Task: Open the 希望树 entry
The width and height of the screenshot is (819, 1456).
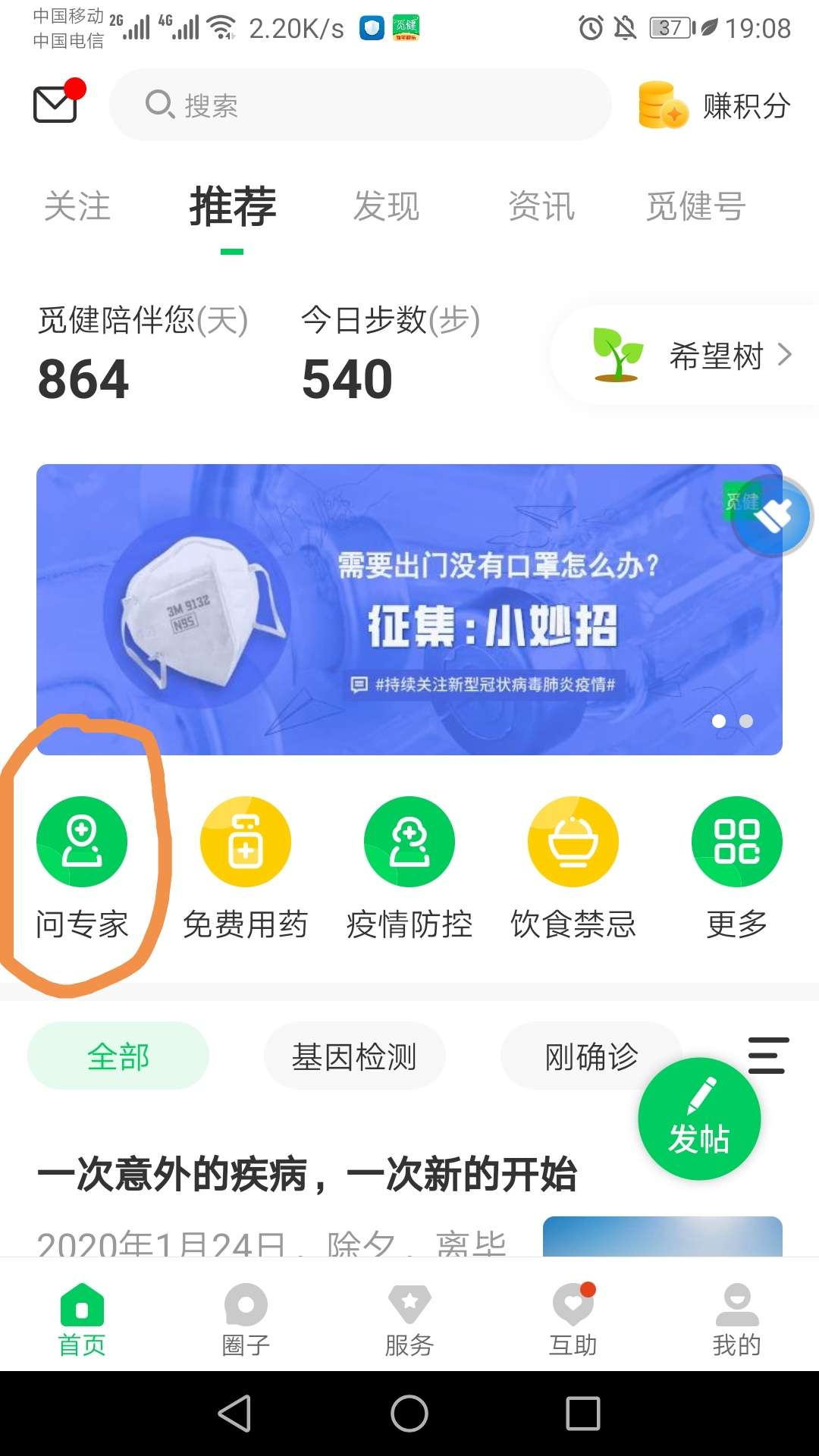Action: pyautogui.click(x=690, y=355)
